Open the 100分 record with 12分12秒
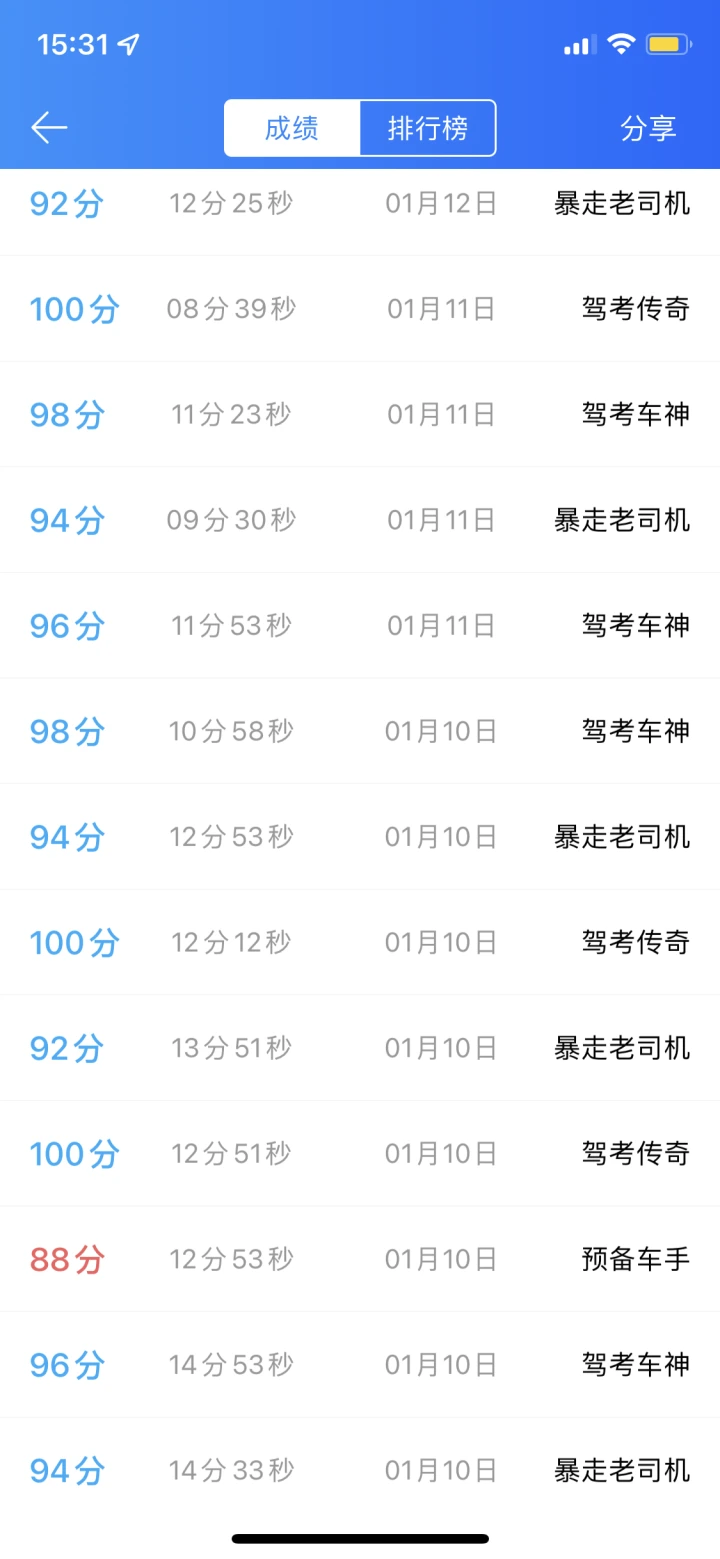Image resolution: width=720 pixels, height=1559 pixels. coord(360,942)
